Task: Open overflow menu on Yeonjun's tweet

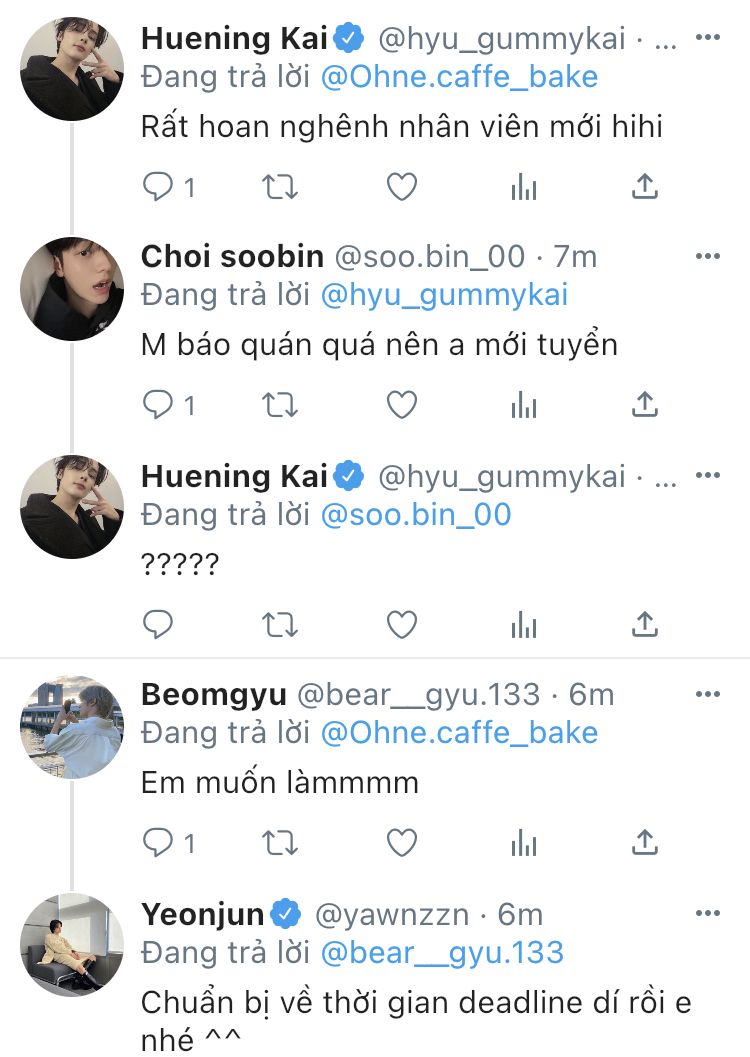Action: 707,913
